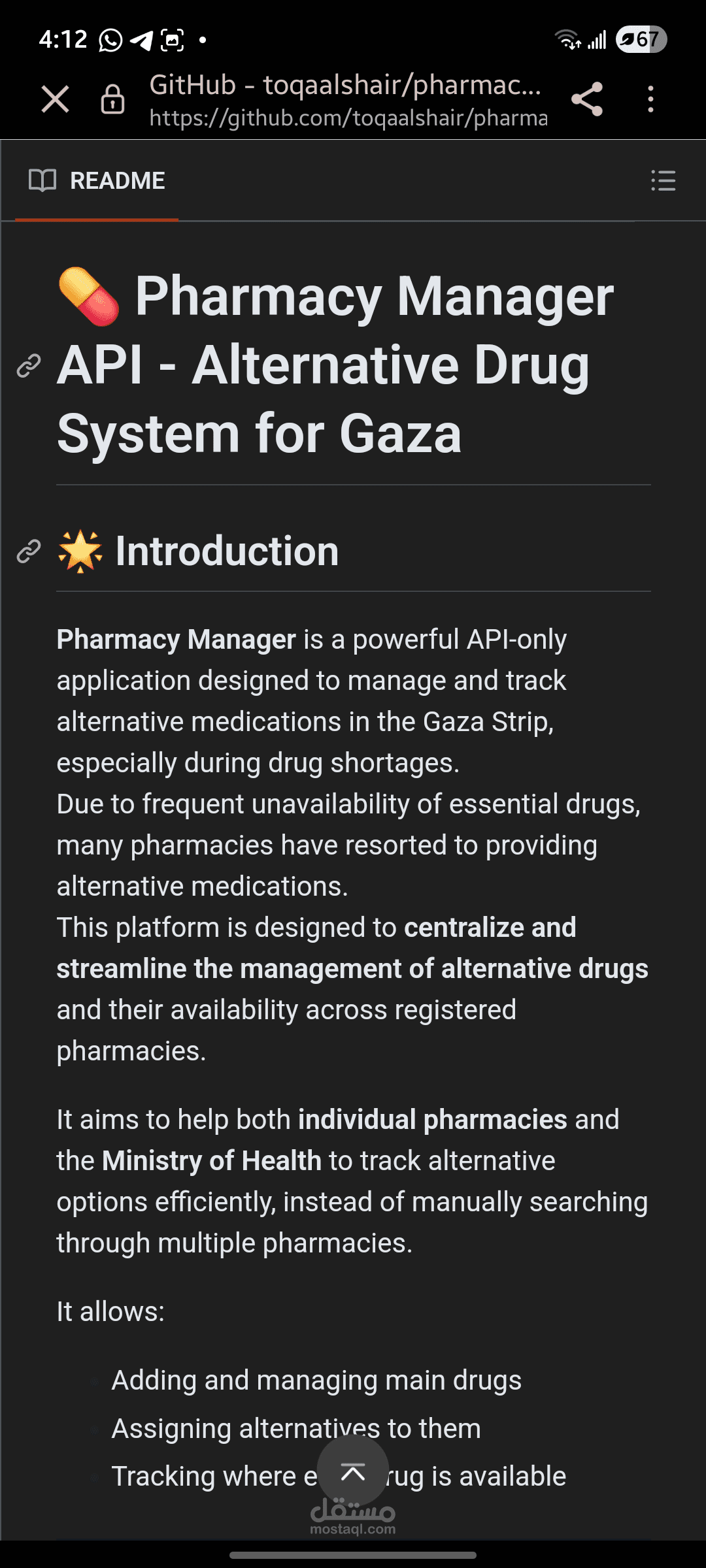Close the browser custom tab
The width and height of the screenshot is (706, 1568).
pyautogui.click(x=55, y=100)
